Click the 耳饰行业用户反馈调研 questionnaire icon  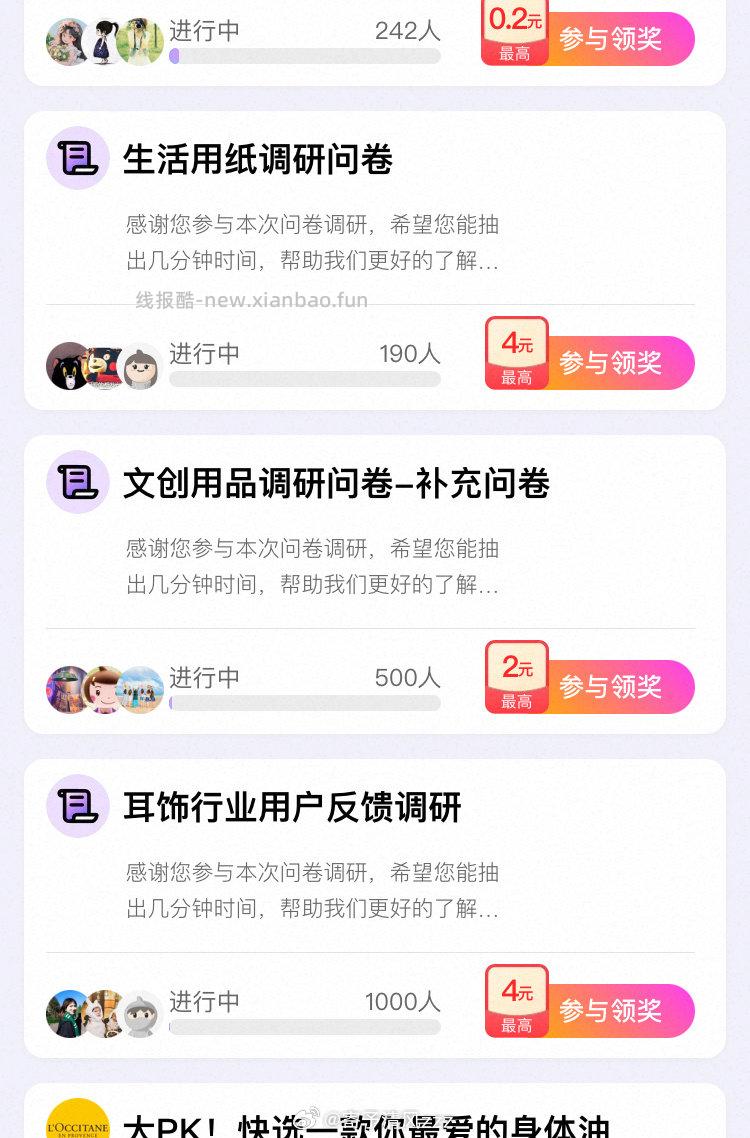tap(78, 805)
